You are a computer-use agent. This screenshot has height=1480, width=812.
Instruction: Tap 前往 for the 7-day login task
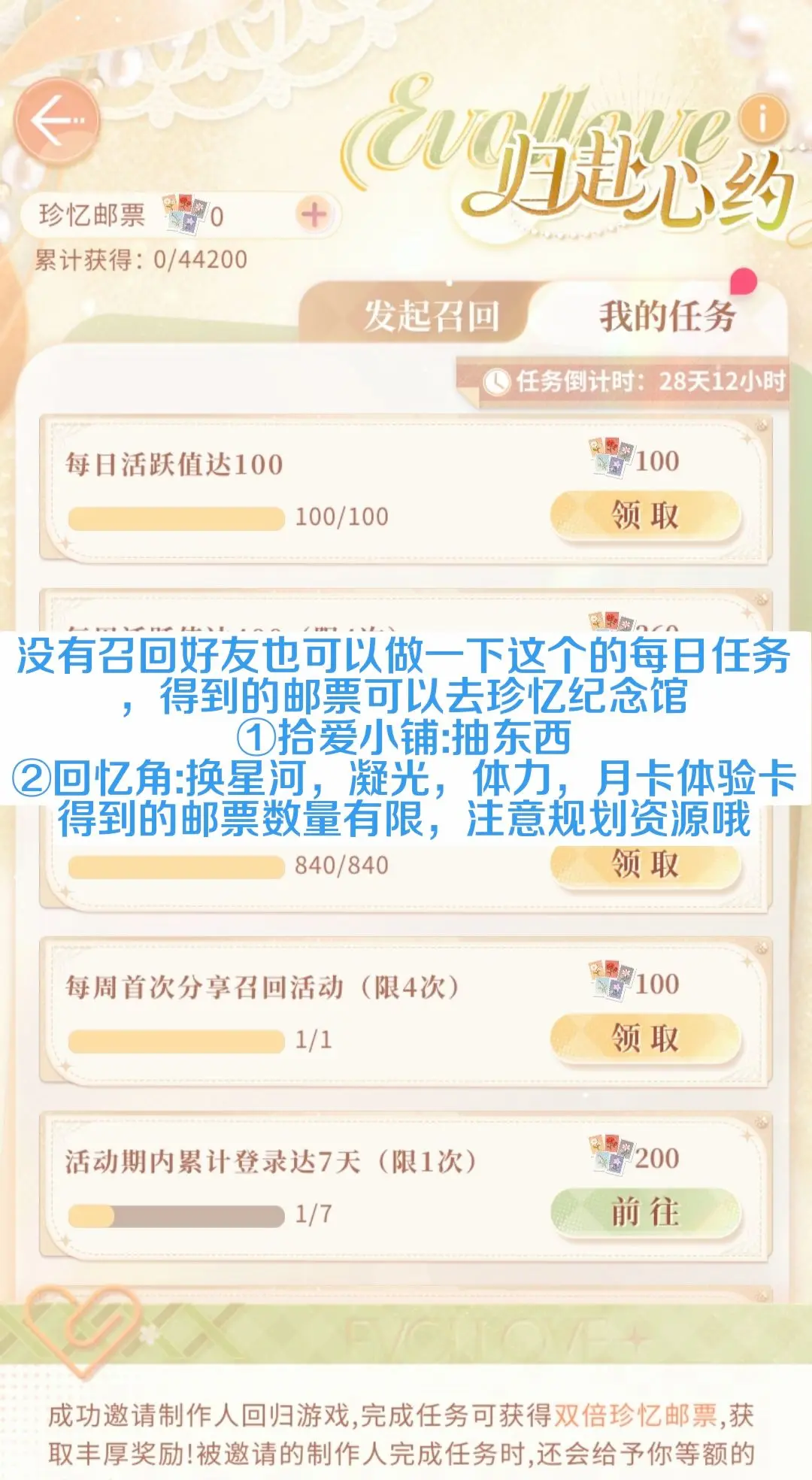pyautogui.click(x=645, y=1213)
